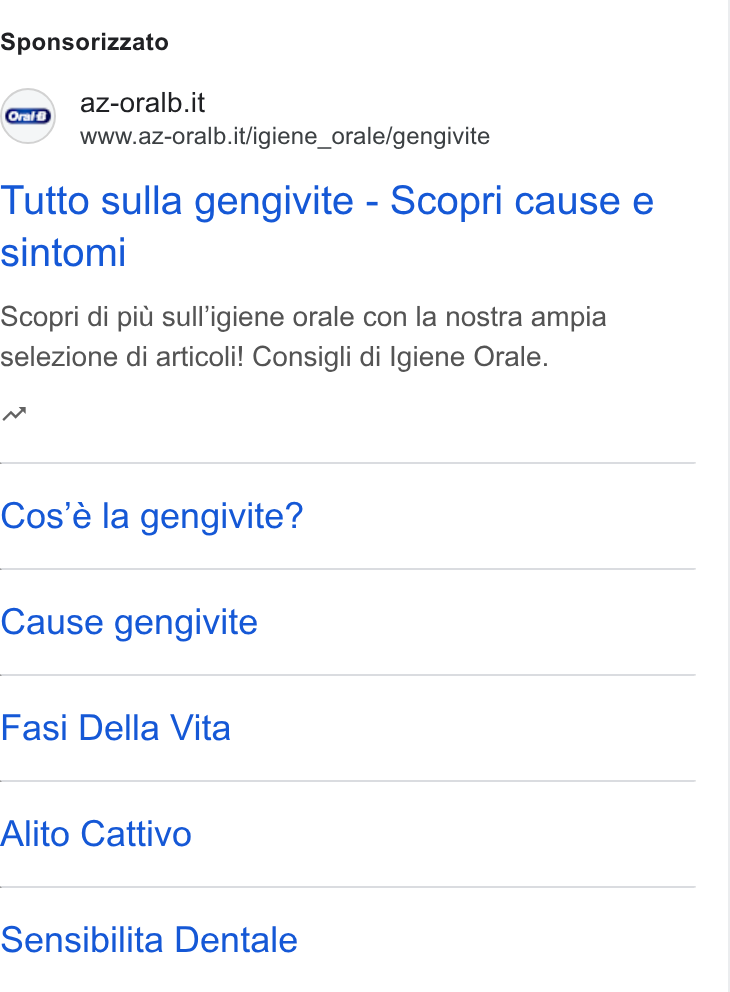Open the 'Tutto sulla gengivite' ad headline
Image resolution: width=730 pixels, height=992 pixels.
click(x=326, y=226)
